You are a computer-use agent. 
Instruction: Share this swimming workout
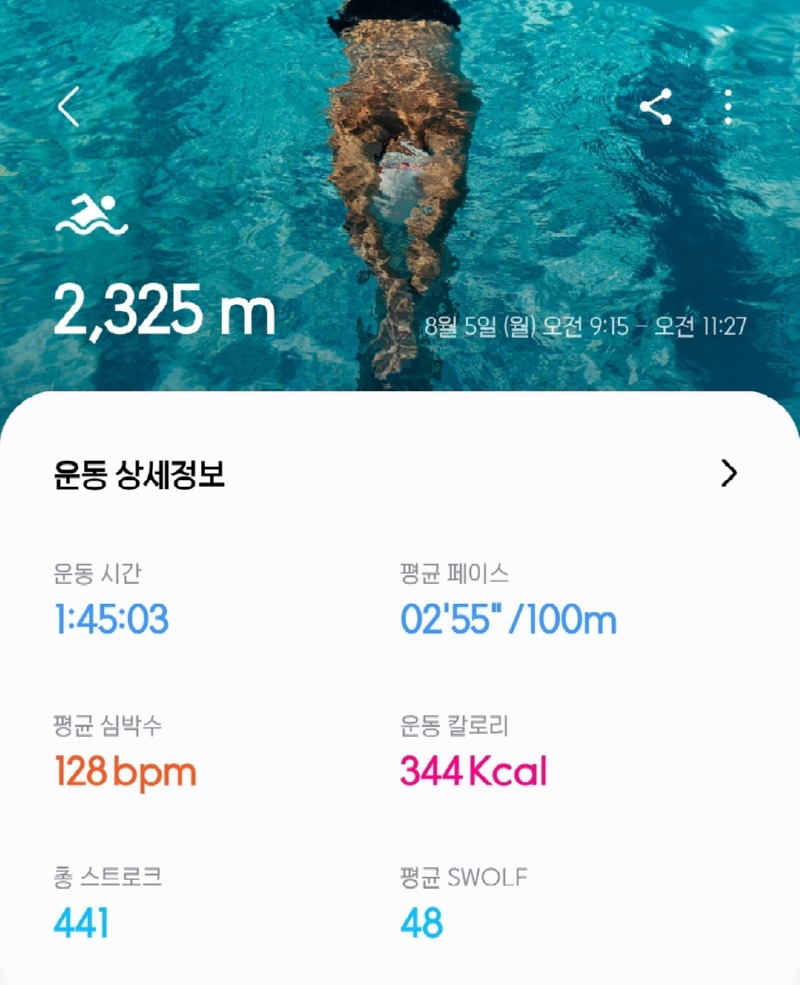656,107
